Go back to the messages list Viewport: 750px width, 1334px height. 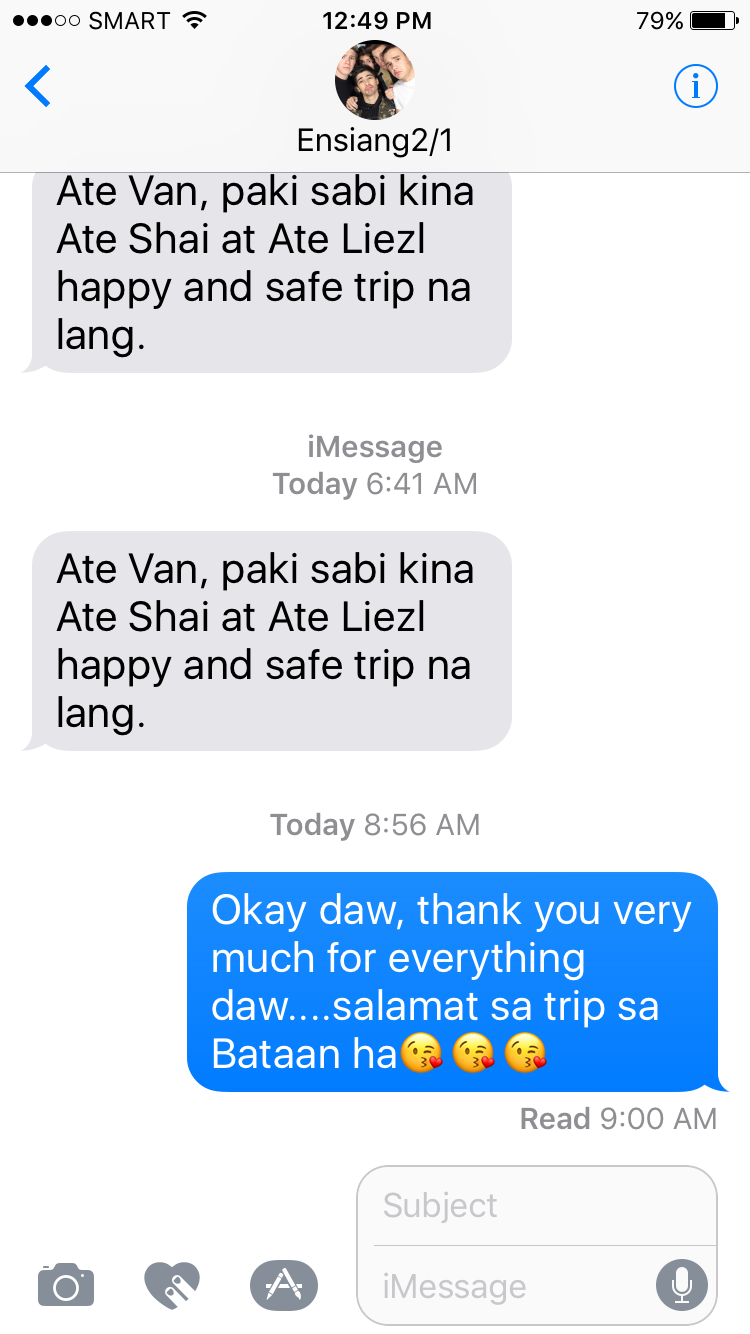pyautogui.click(x=38, y=87)
